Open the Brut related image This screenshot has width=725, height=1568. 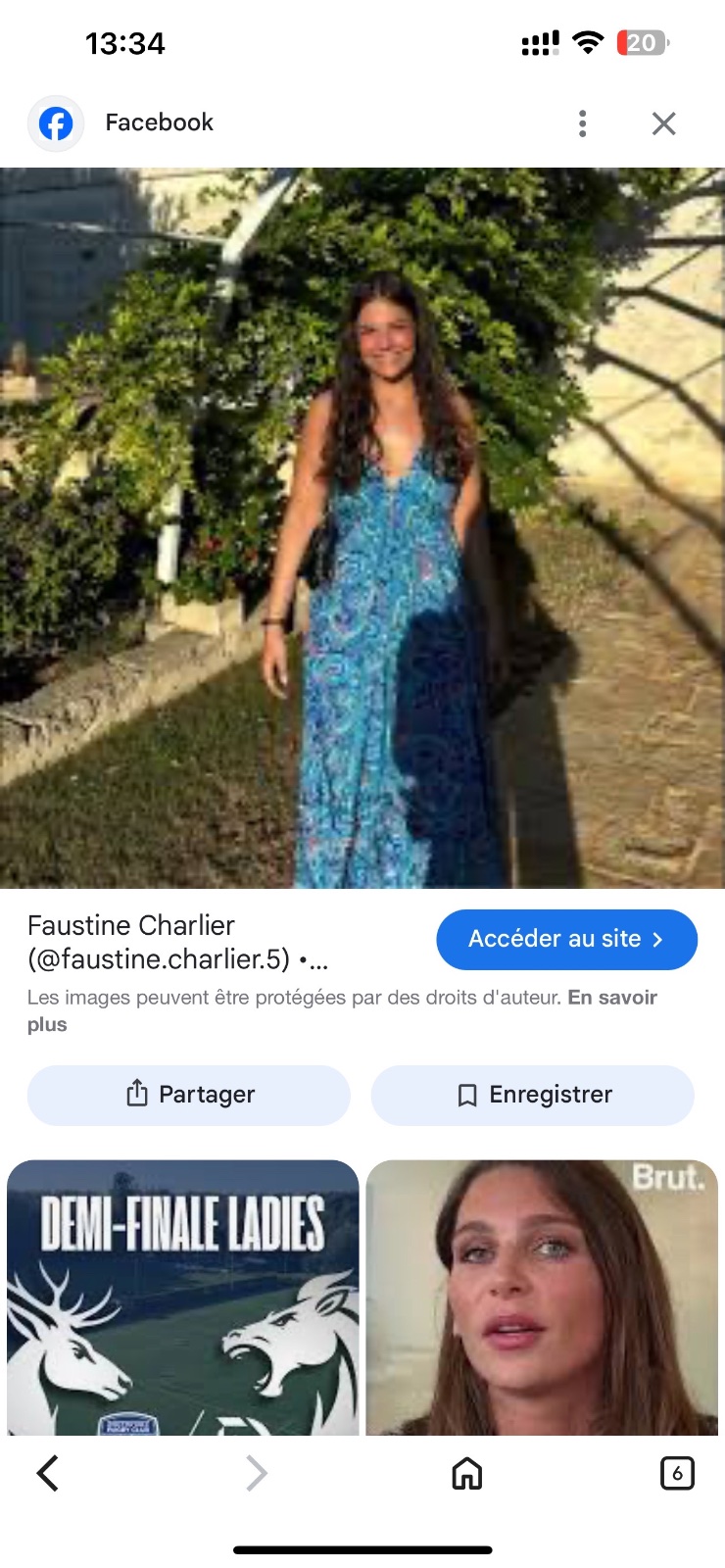pos(542,1298)
